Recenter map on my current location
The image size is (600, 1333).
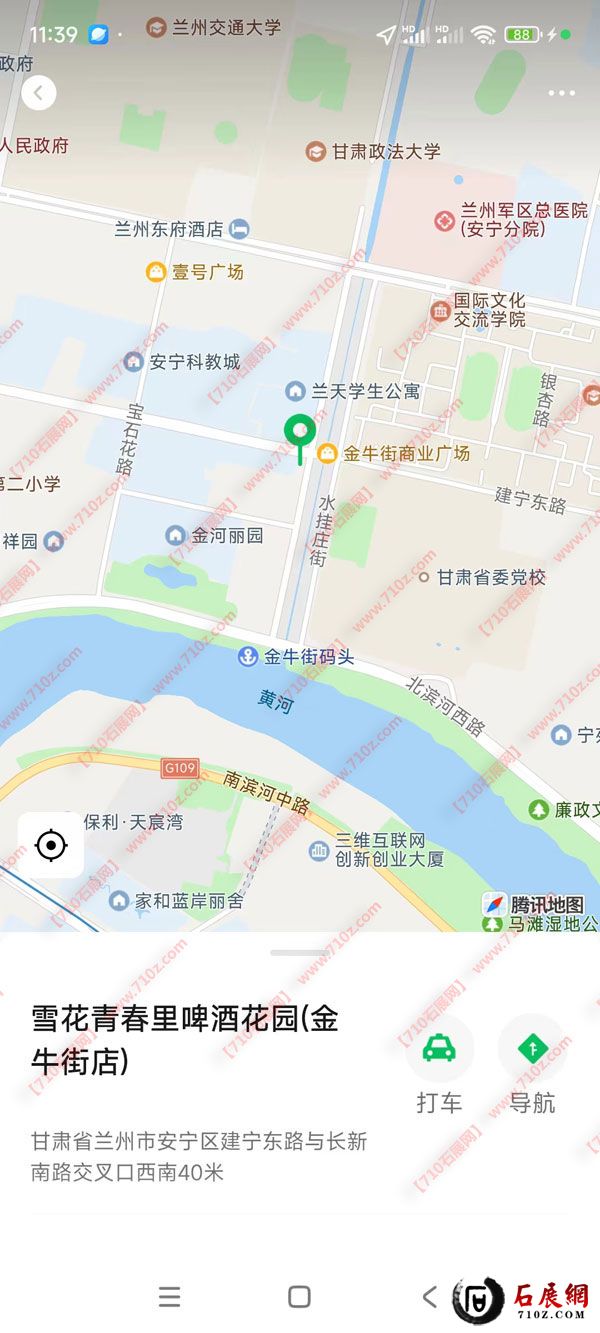(x=50, y=846)
